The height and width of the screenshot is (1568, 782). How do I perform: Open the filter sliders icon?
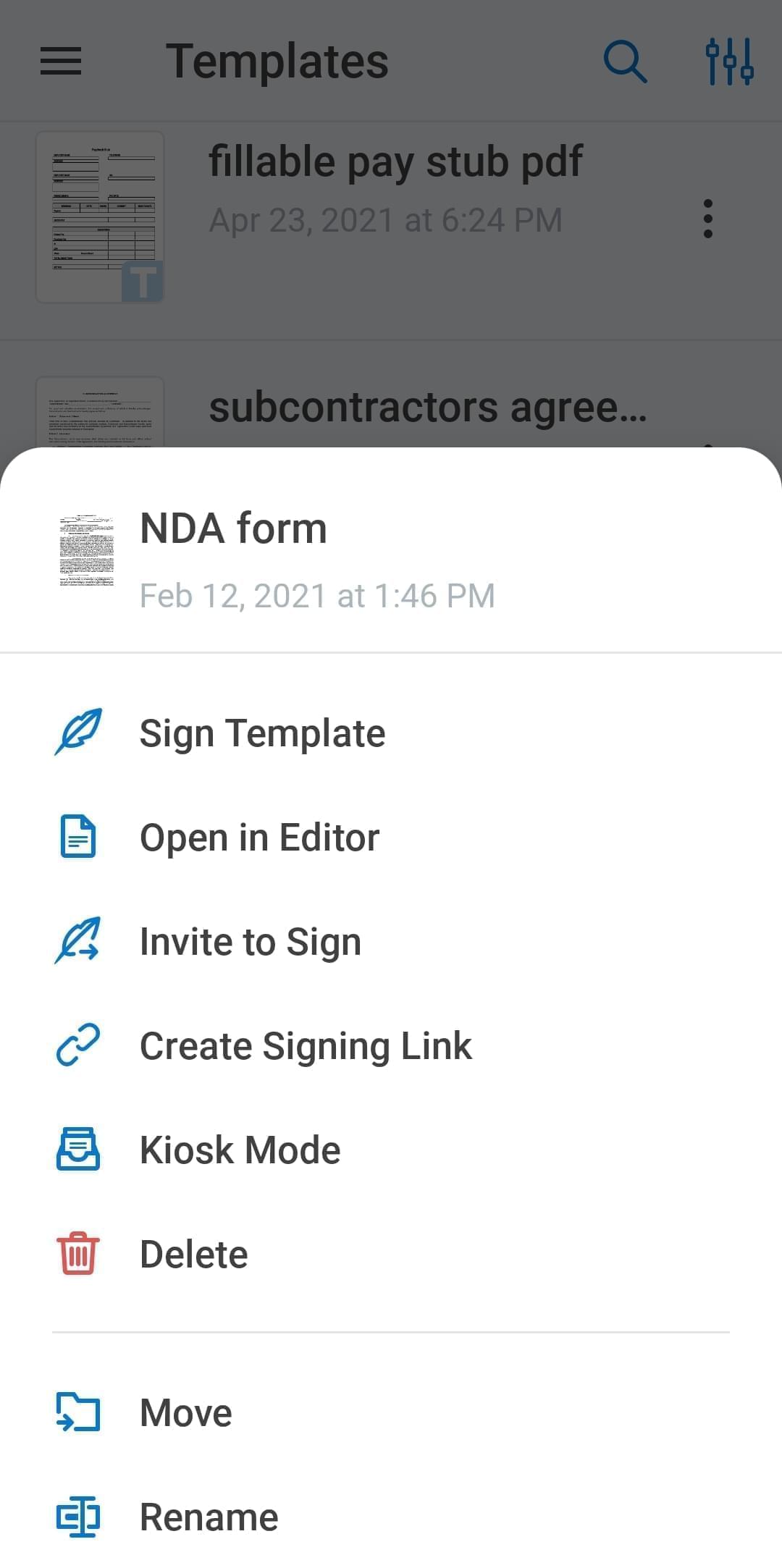729,61
